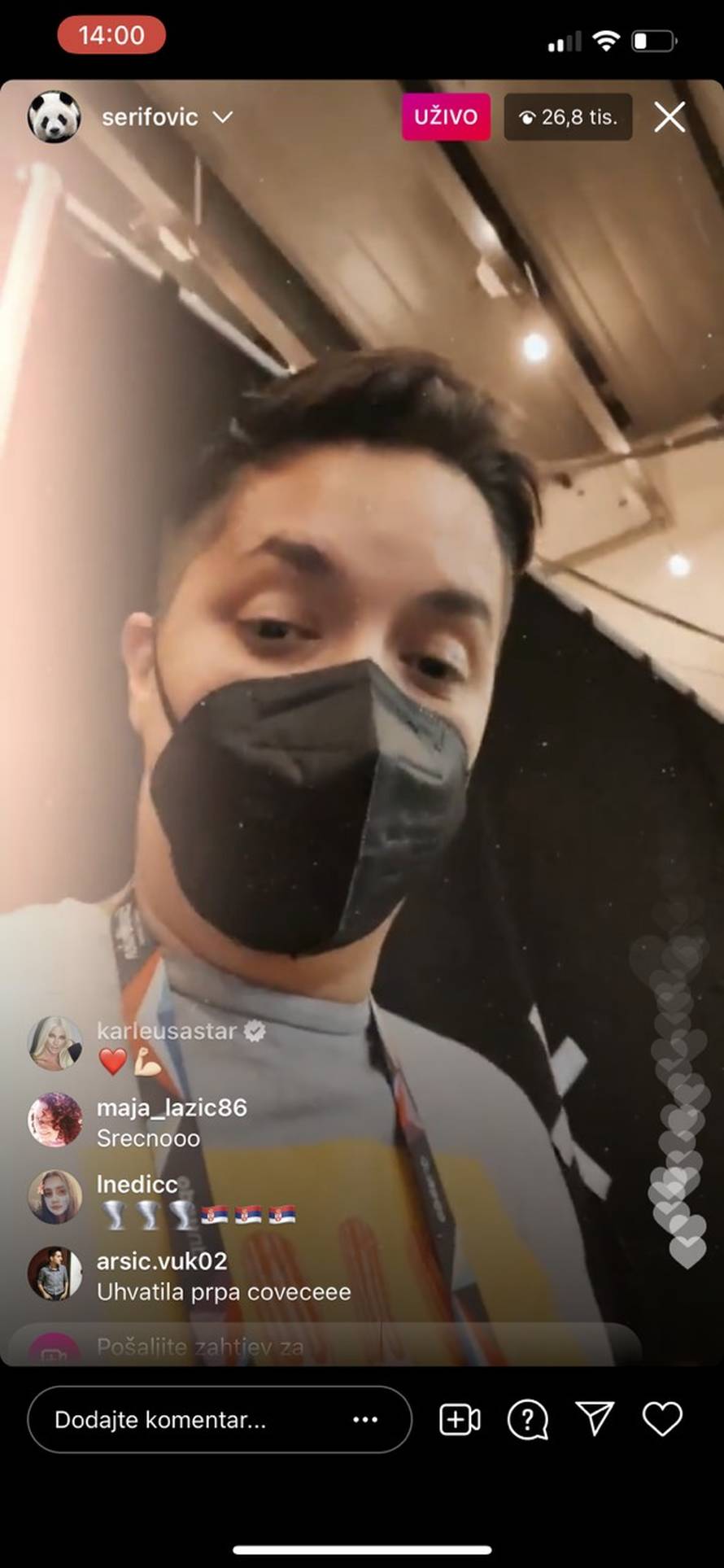
Task: Open arsic.vuk02's comment
Action: (223, 1276)
